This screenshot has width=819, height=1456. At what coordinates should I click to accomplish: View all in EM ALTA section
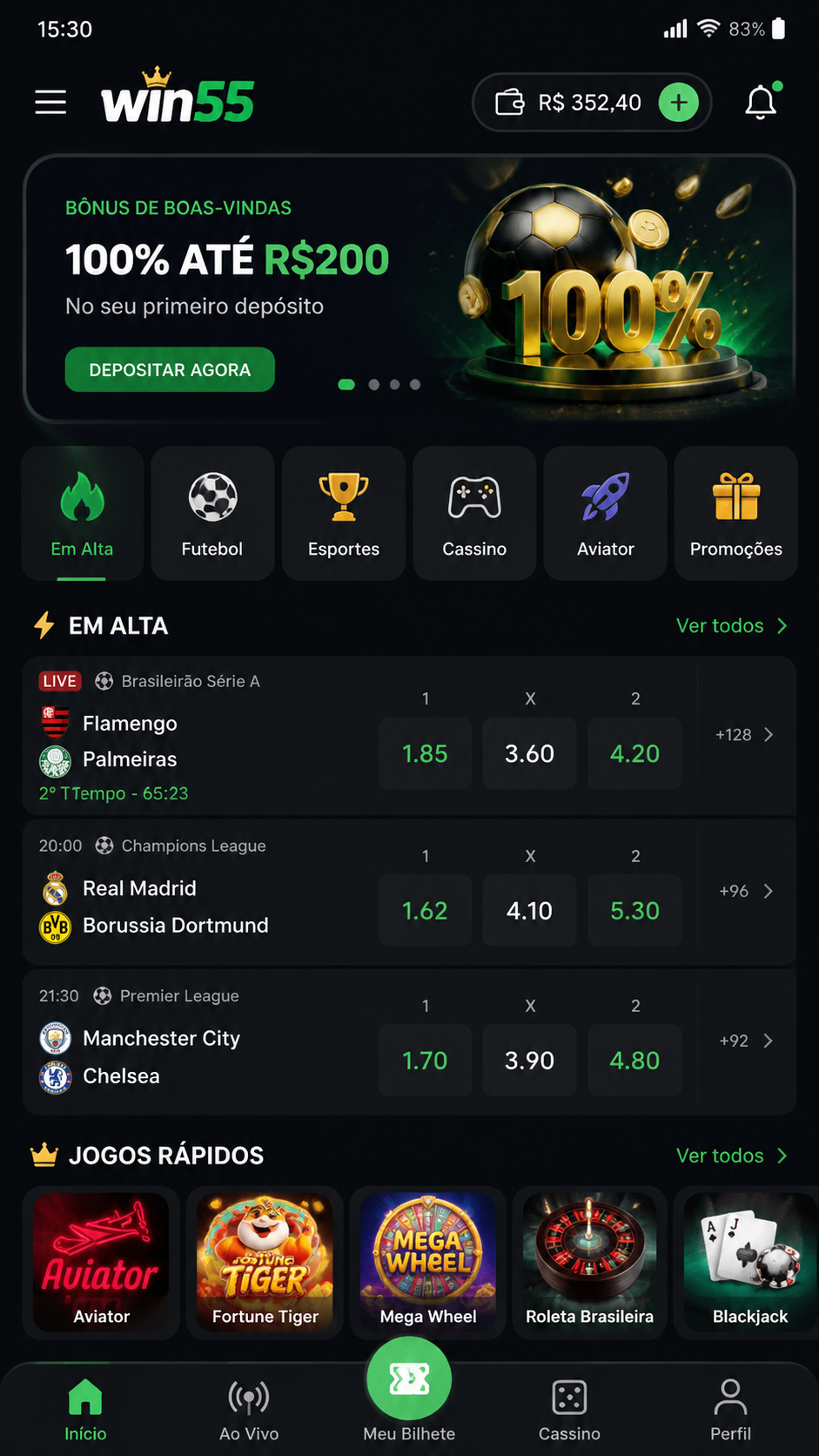tap(732, 626)
